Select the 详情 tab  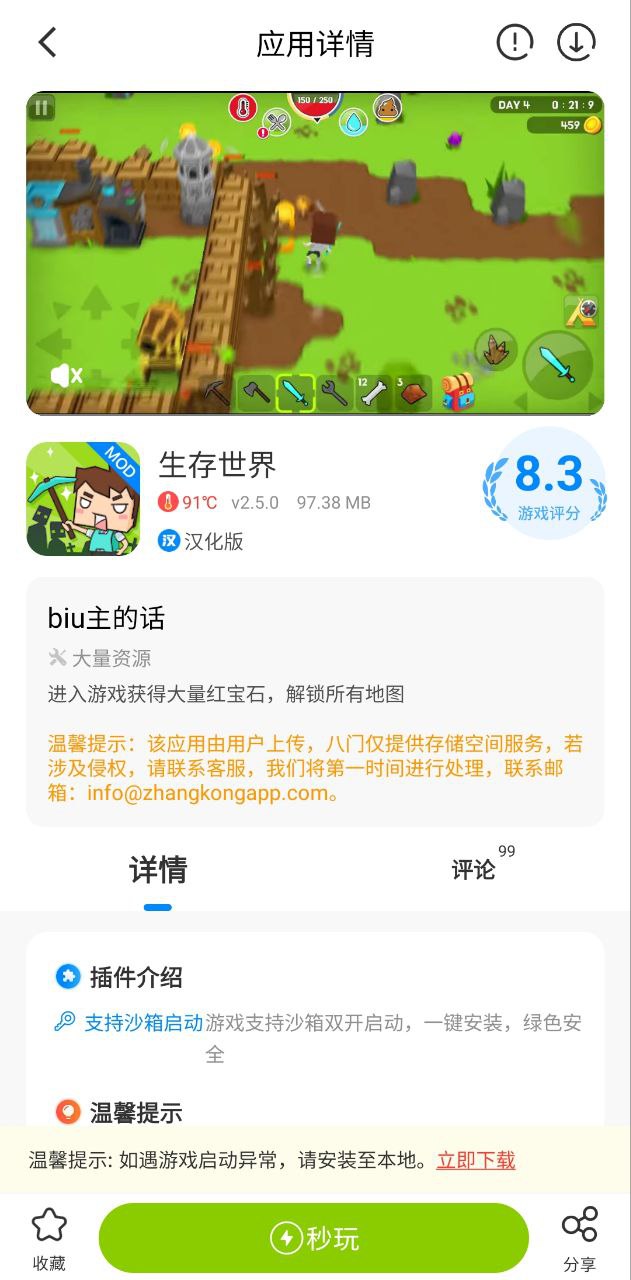[158, 869]
